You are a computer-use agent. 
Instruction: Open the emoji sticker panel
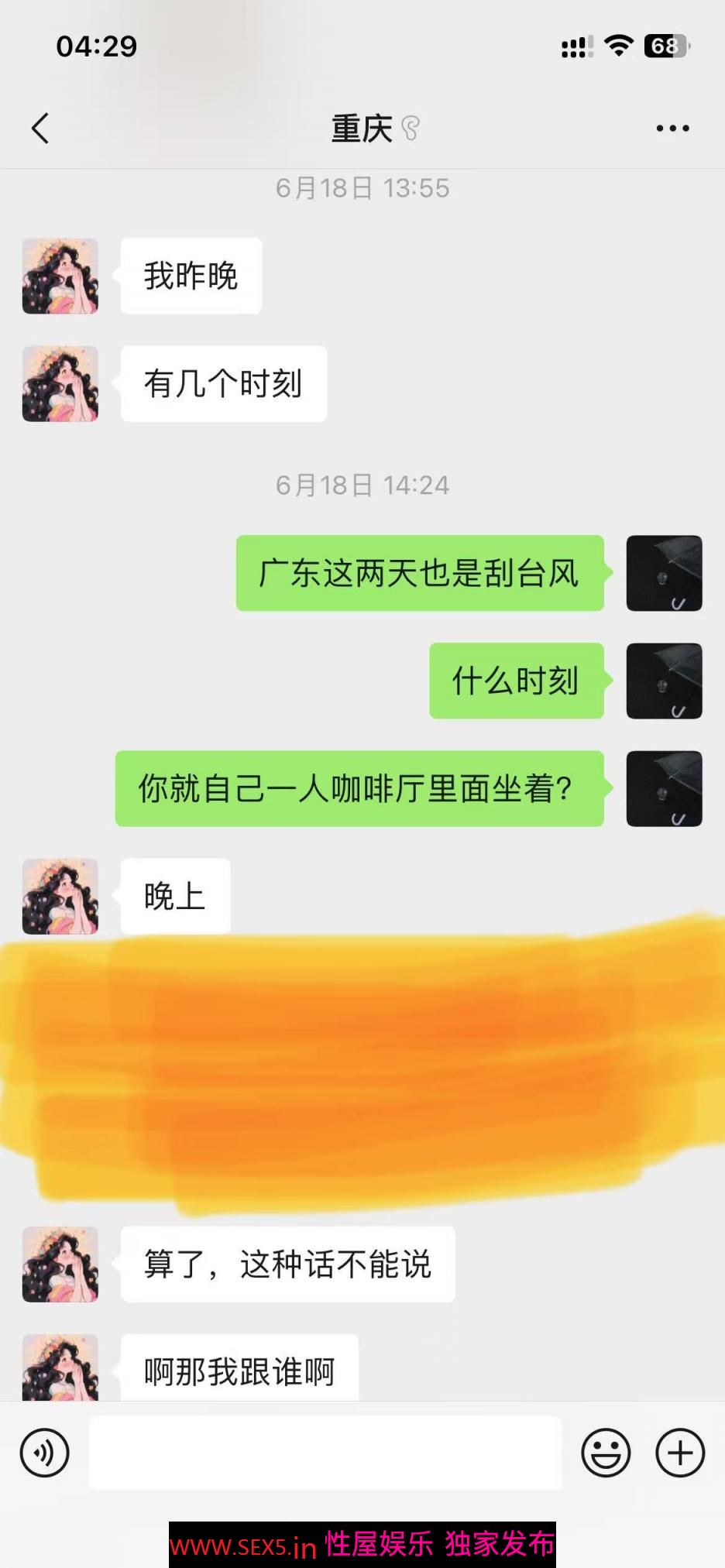click(x=606, y=1453)
